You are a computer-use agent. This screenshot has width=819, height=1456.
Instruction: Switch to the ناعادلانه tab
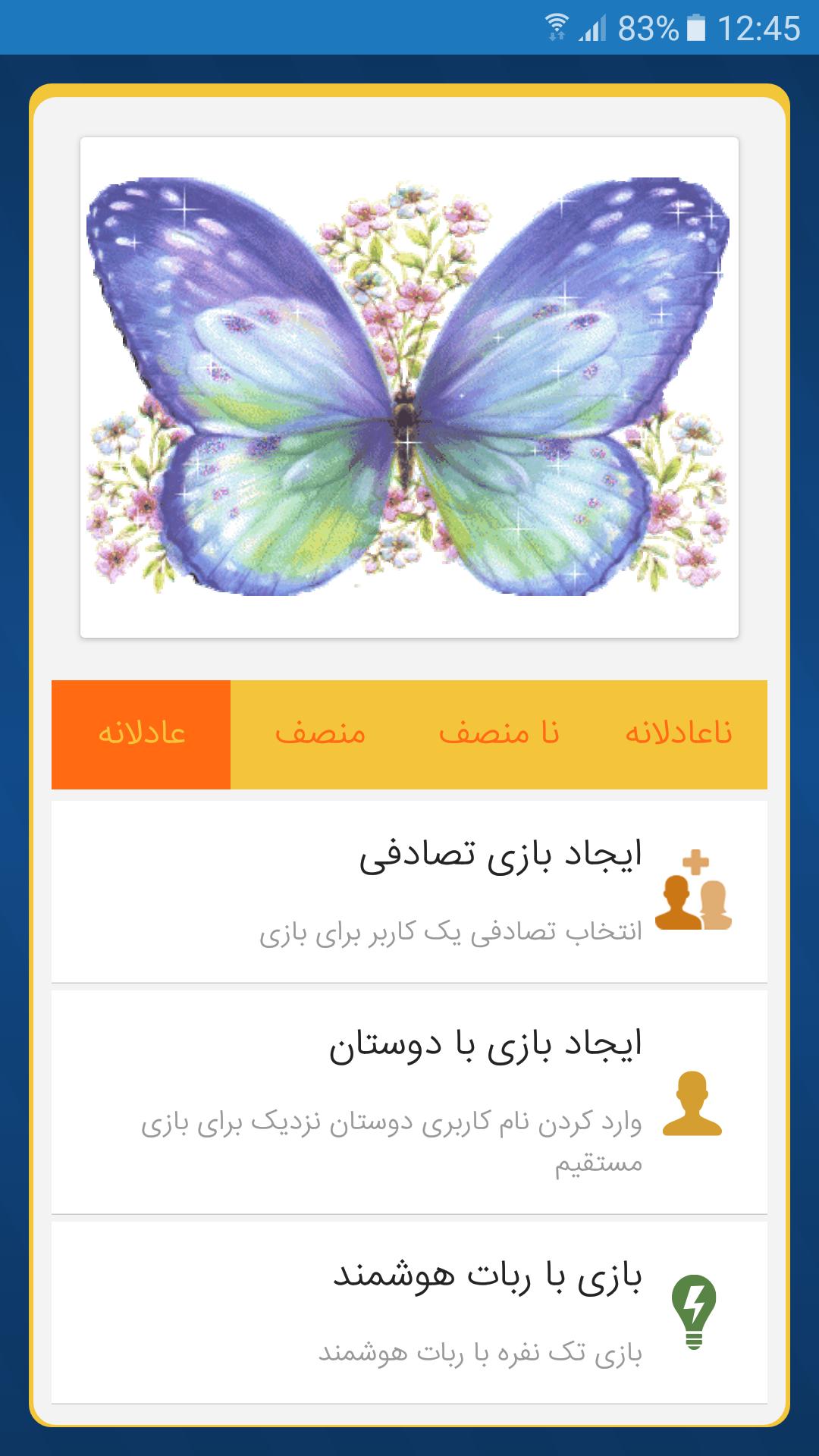[678, 734]
